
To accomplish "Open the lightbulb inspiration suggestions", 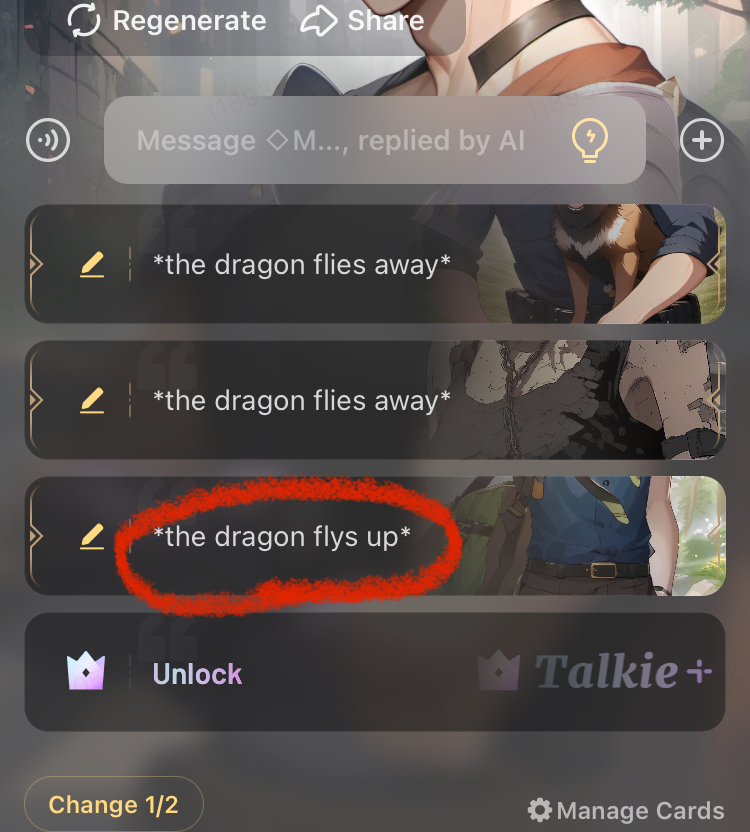I will pyautogui.click(x=589, y=141).
